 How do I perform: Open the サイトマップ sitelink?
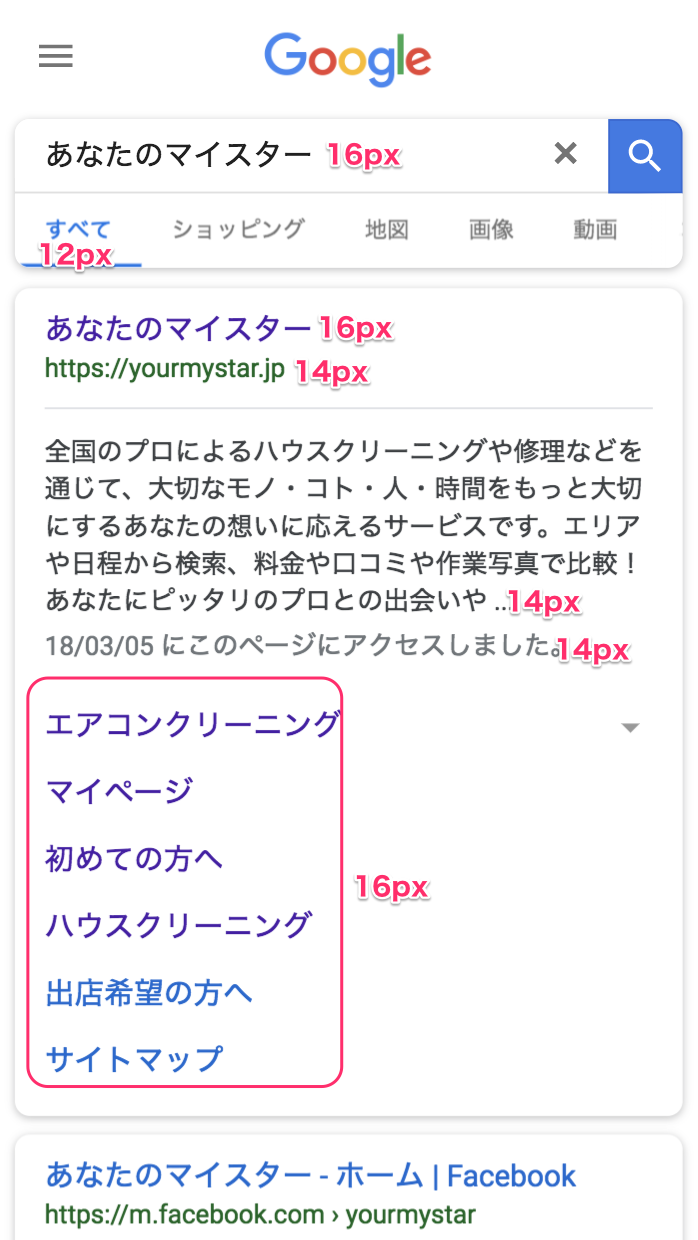point(134,1058)
